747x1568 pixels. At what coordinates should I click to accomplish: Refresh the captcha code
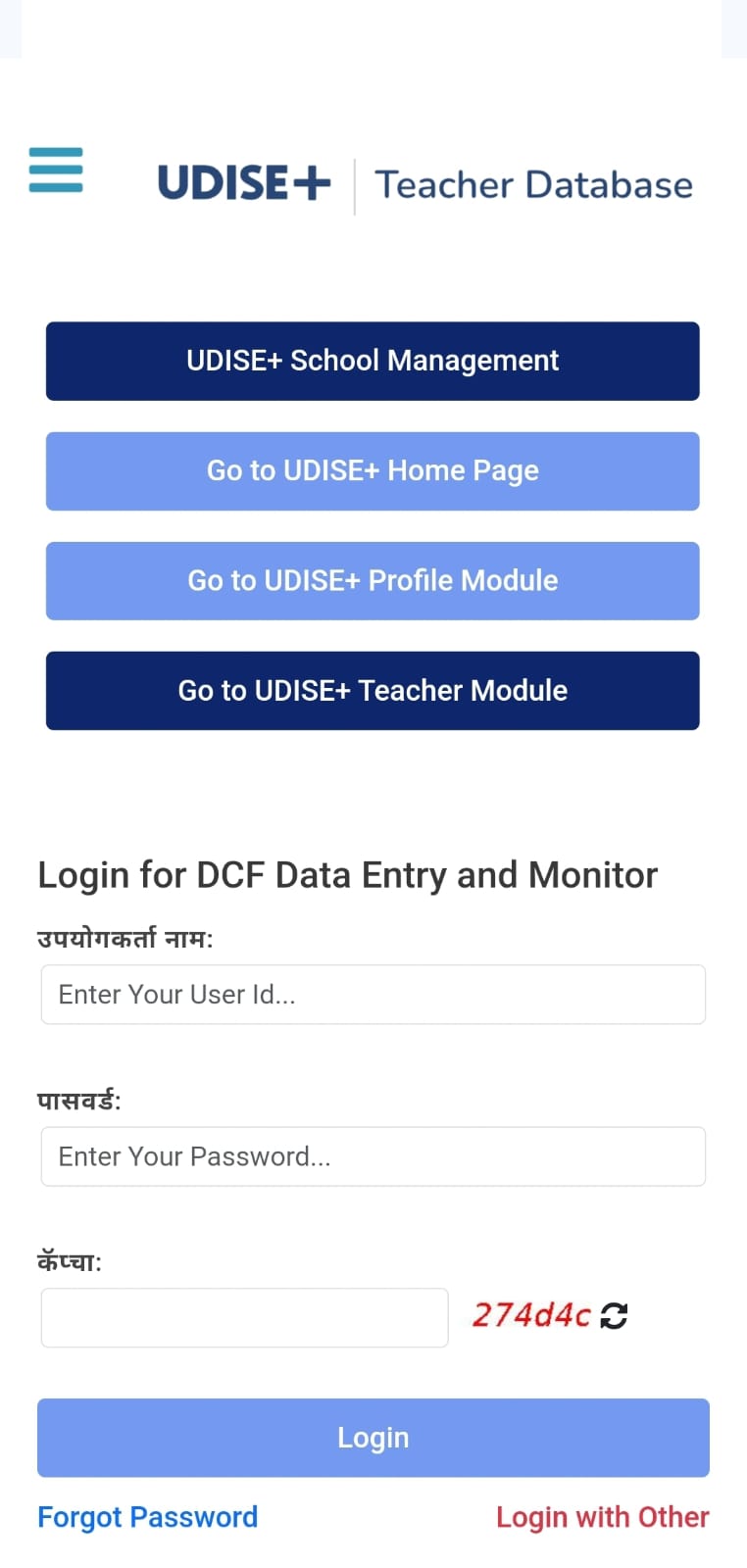pos(614,1315)
